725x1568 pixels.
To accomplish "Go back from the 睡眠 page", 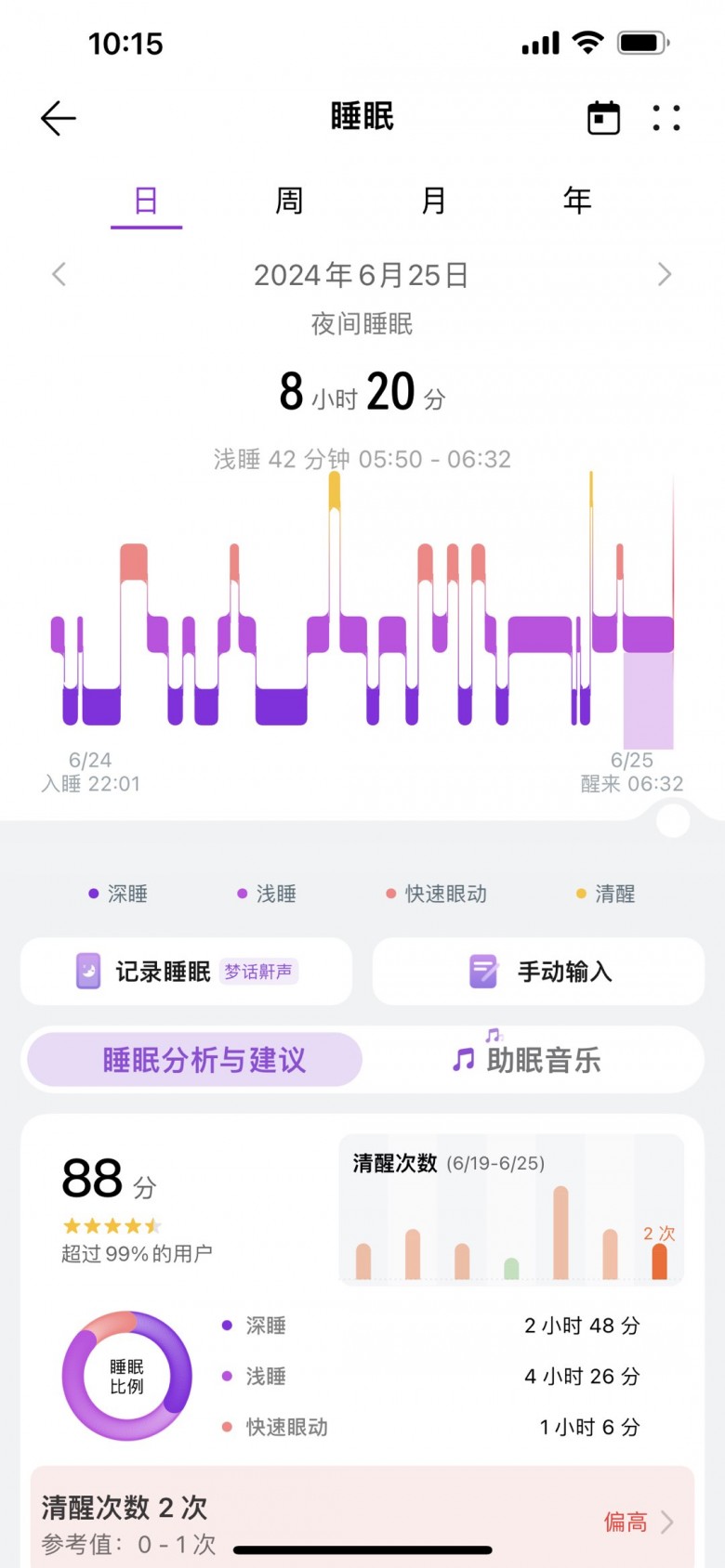I will [x=58, y=118].
